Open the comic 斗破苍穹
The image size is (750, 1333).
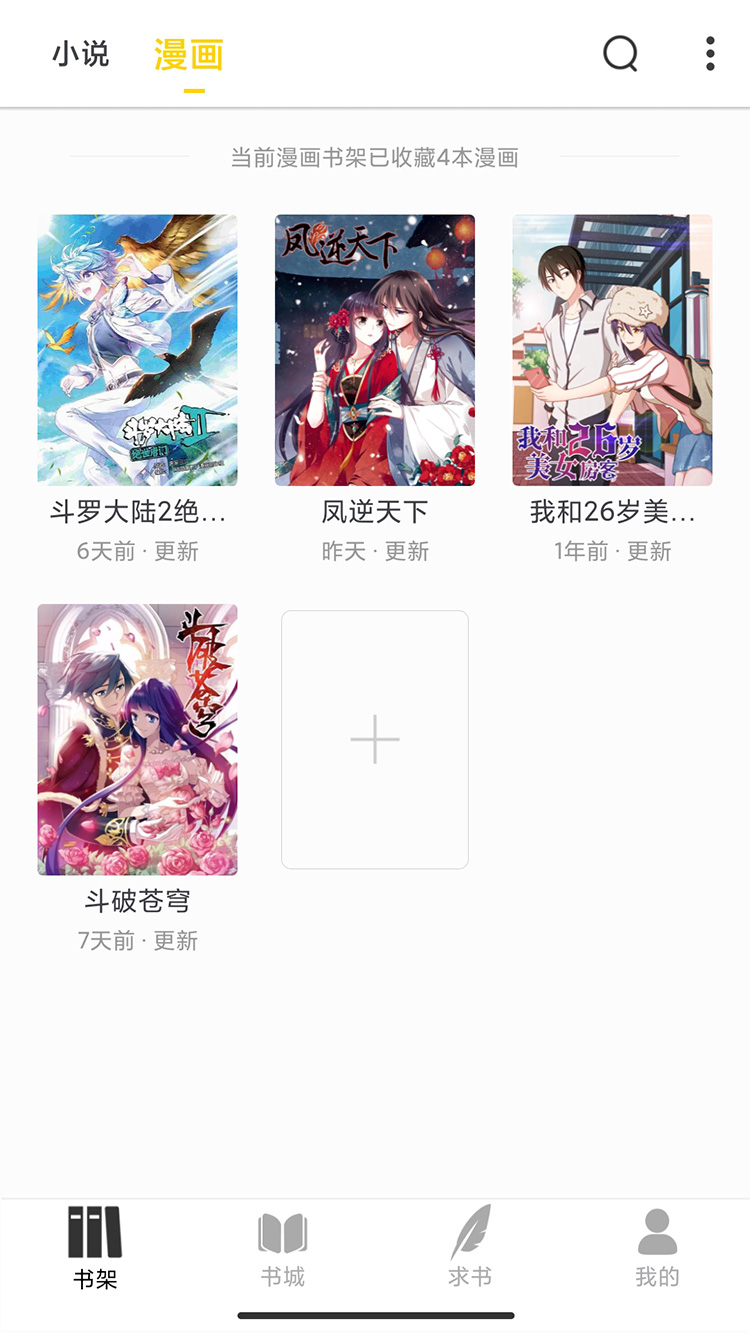[x=137, y=739]
